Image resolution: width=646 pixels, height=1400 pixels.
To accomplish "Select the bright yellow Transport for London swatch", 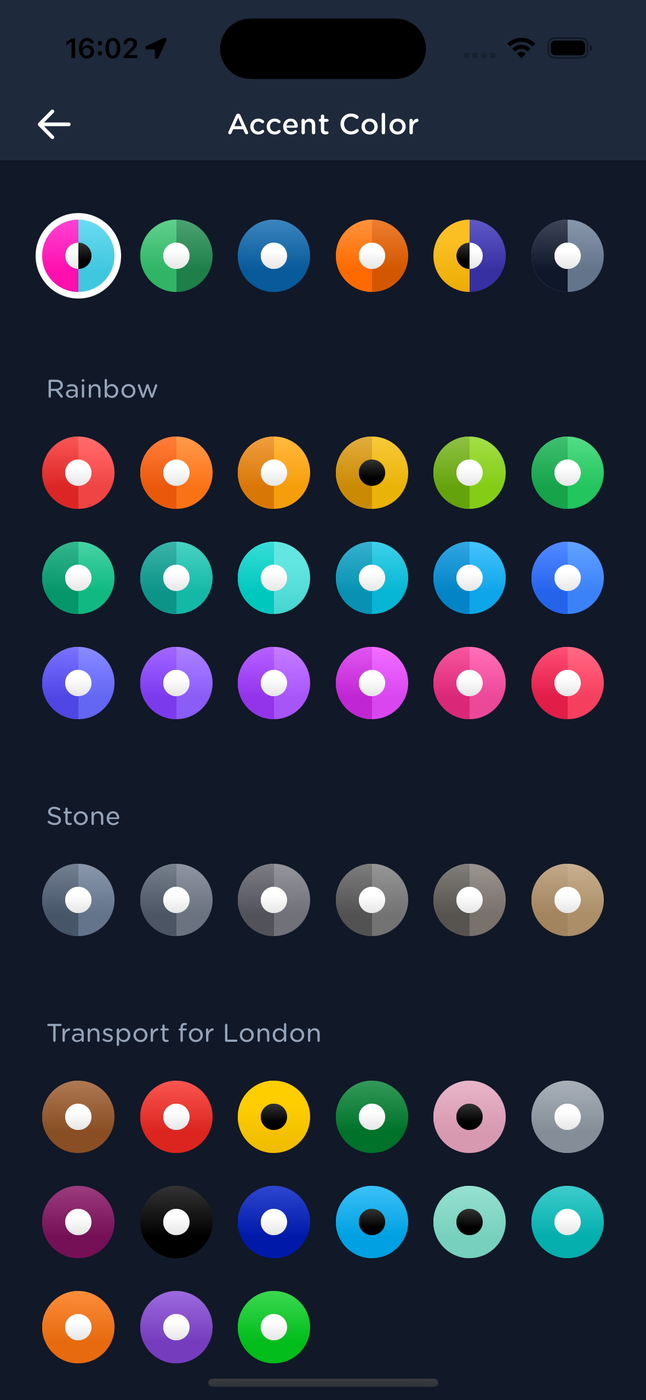I will coord(274,1117).
